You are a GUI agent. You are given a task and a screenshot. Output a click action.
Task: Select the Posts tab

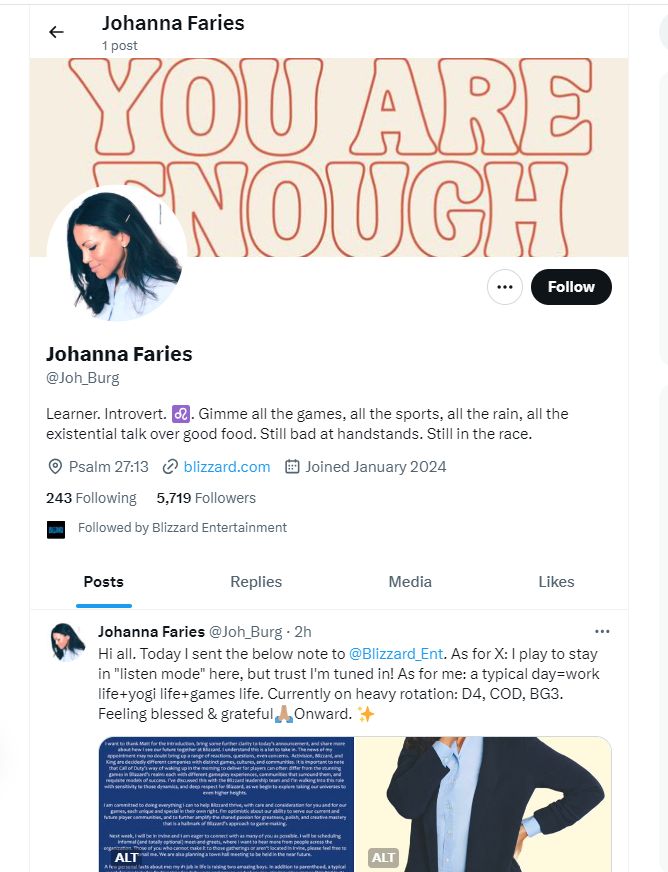104,582
